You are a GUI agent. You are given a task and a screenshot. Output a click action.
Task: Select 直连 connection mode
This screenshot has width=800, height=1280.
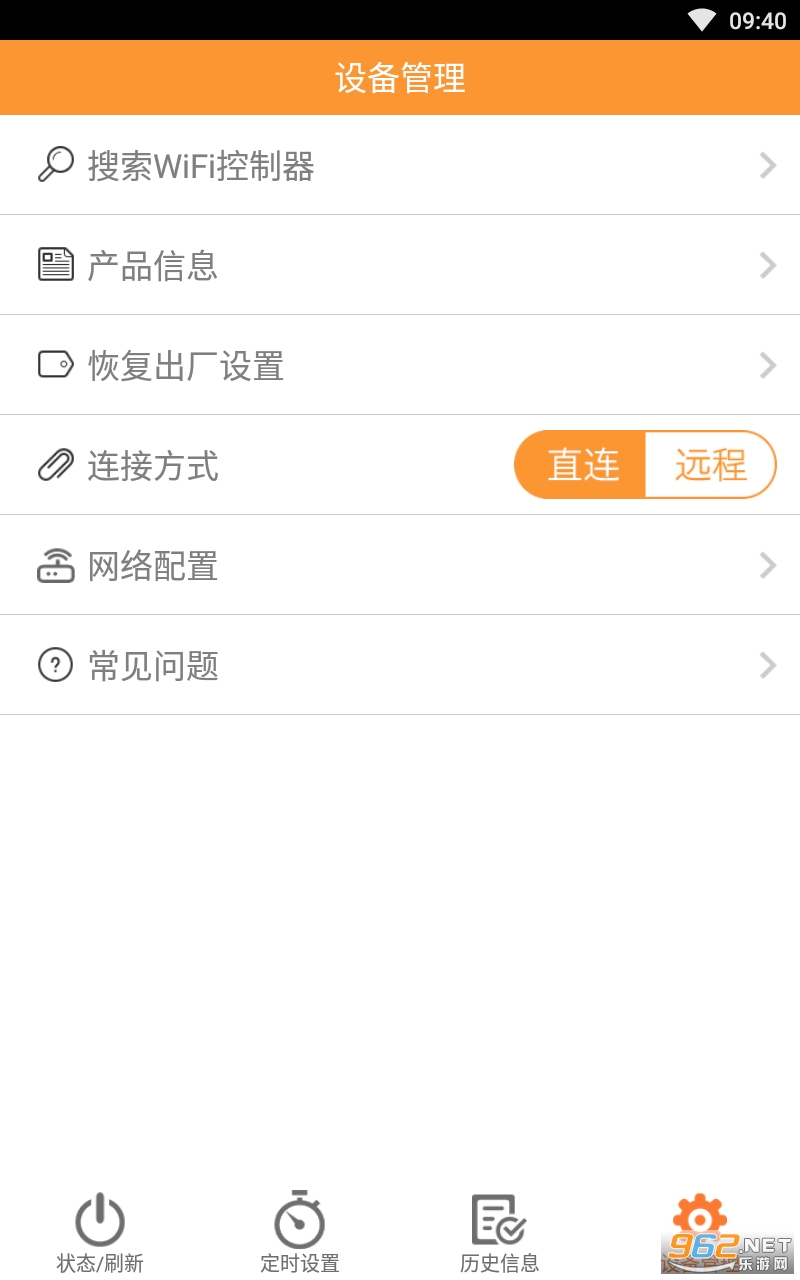582,465
